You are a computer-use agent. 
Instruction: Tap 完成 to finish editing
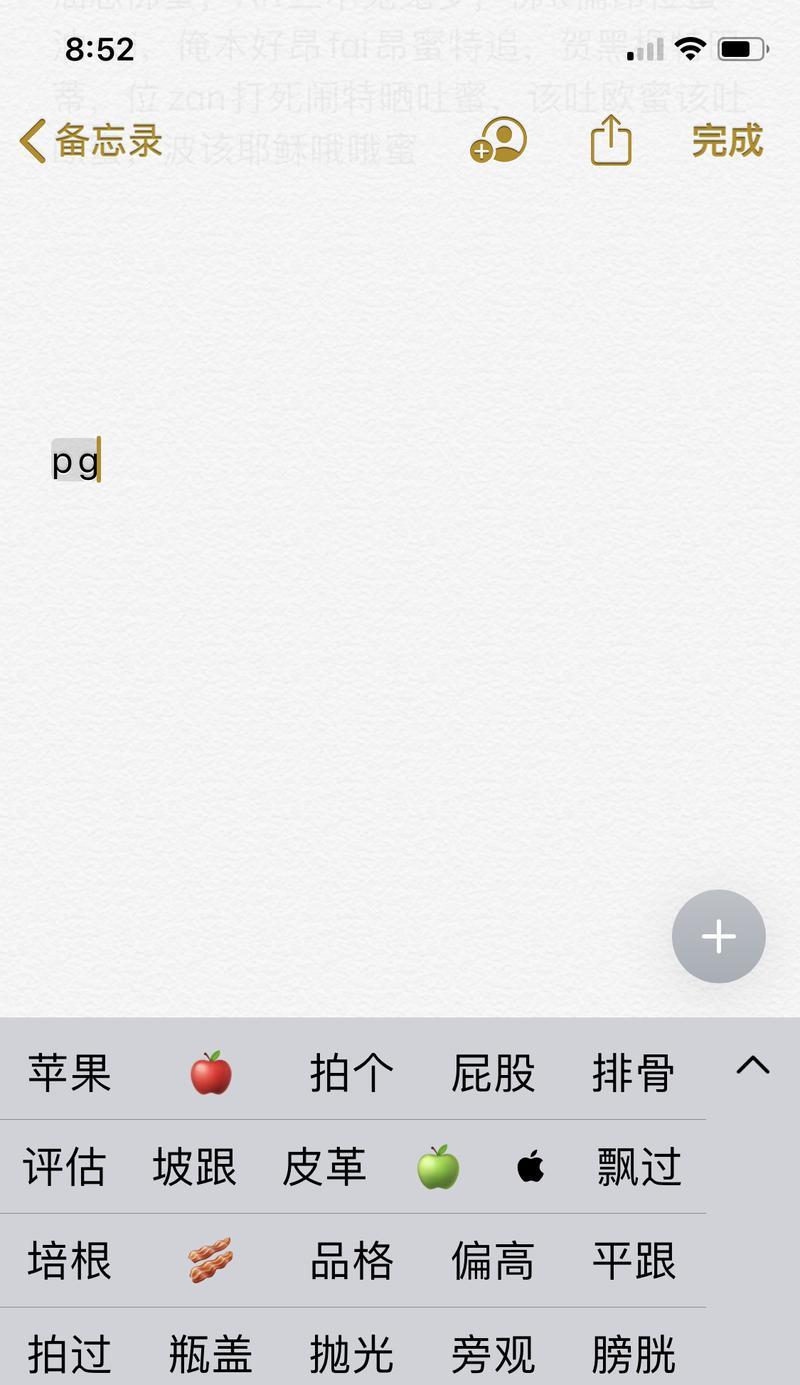coord(727,141)
